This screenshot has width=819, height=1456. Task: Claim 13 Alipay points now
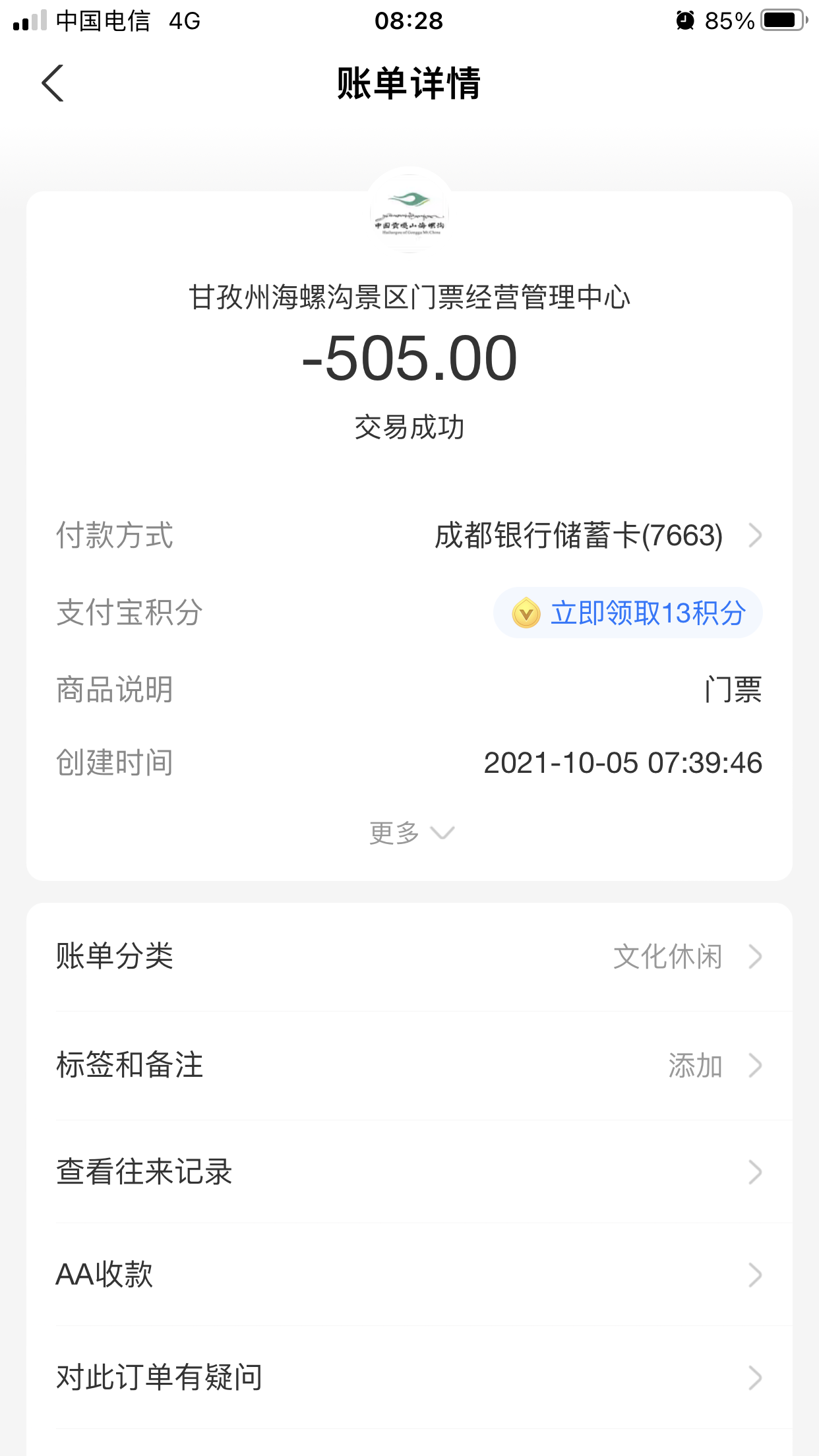click(x=628, y=613)
